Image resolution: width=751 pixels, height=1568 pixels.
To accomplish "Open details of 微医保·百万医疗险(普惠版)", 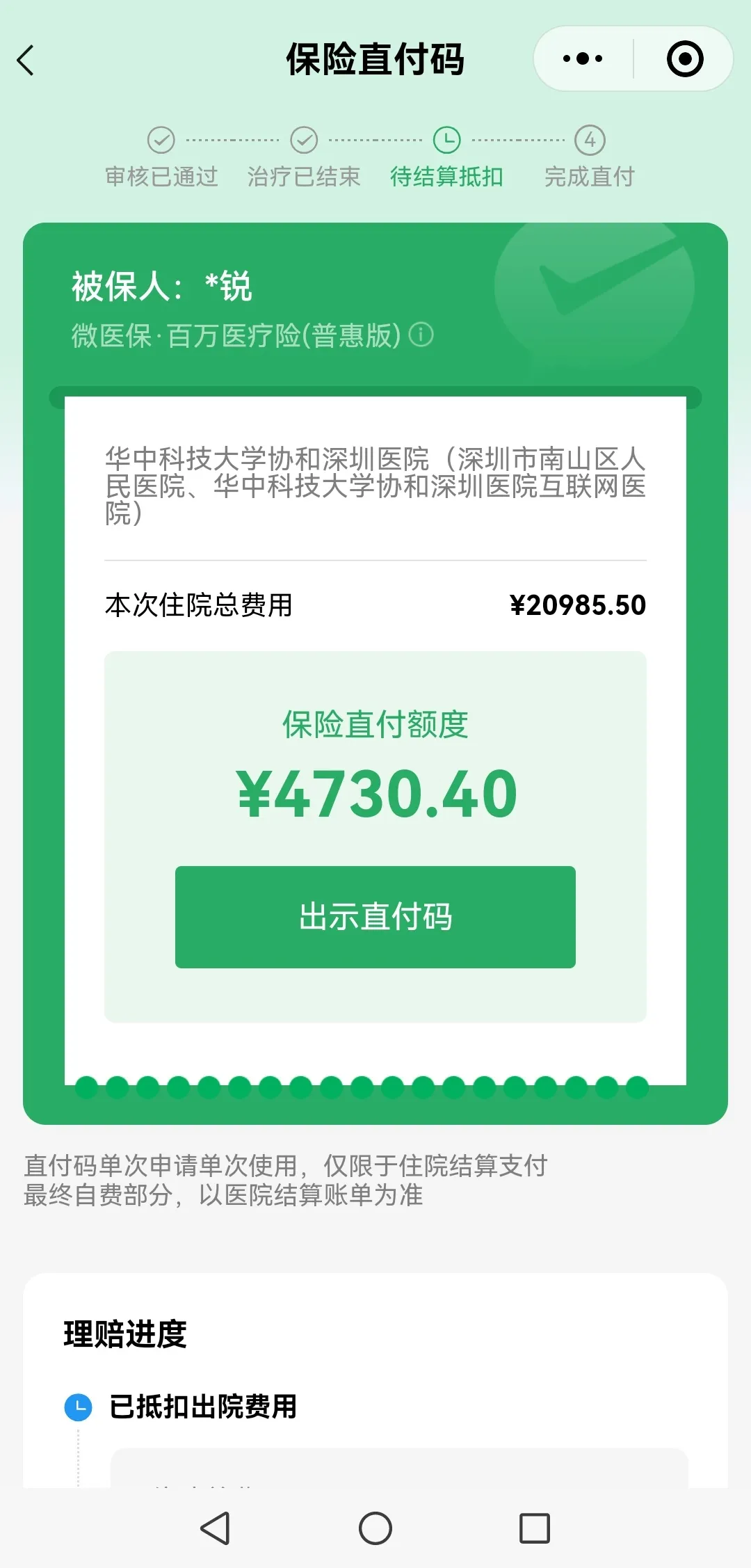I will point(236,334).
